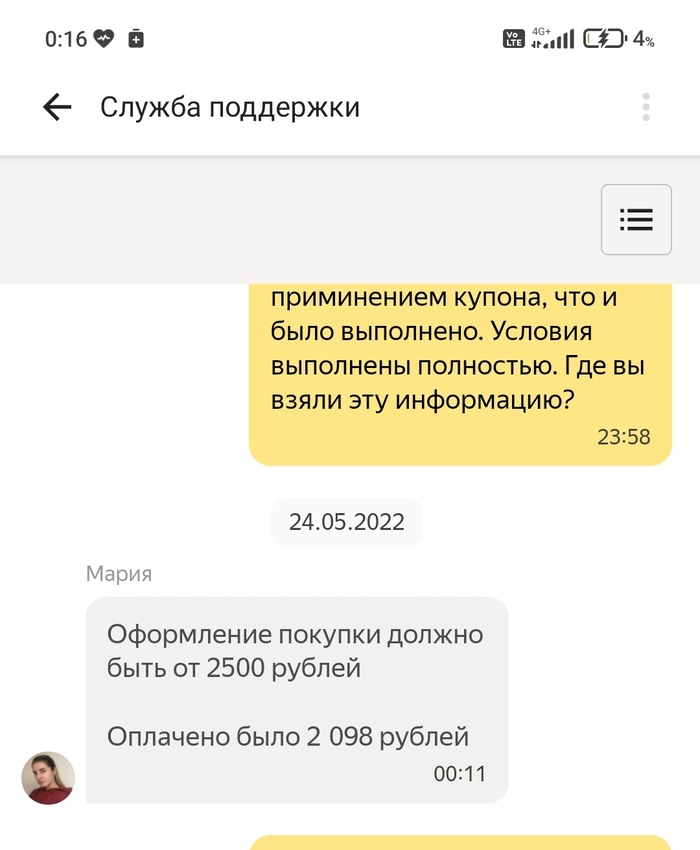Open the list menu button
This screenshot has height=850, width=700.
636,219
